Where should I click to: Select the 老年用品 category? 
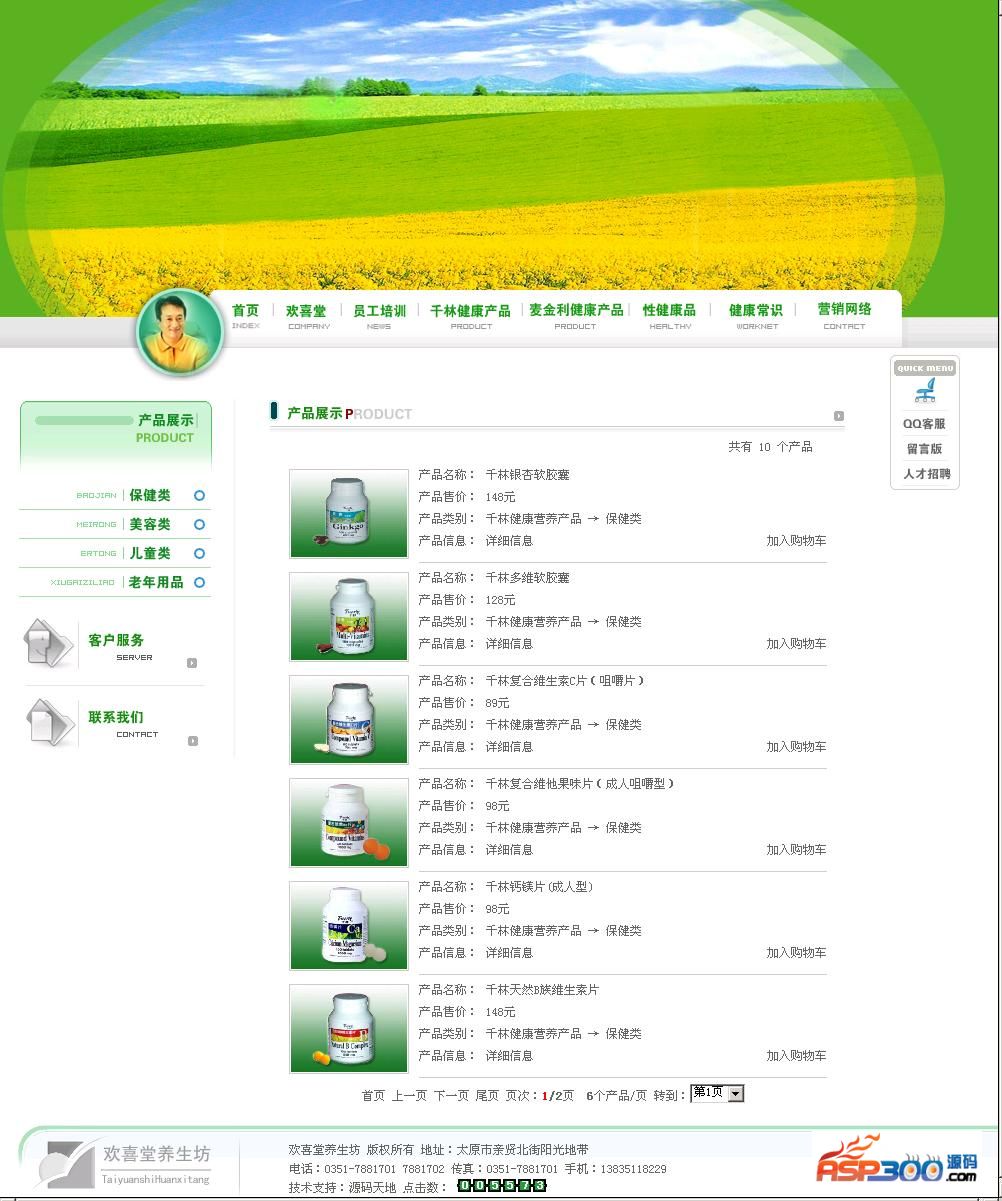(156, 582)
